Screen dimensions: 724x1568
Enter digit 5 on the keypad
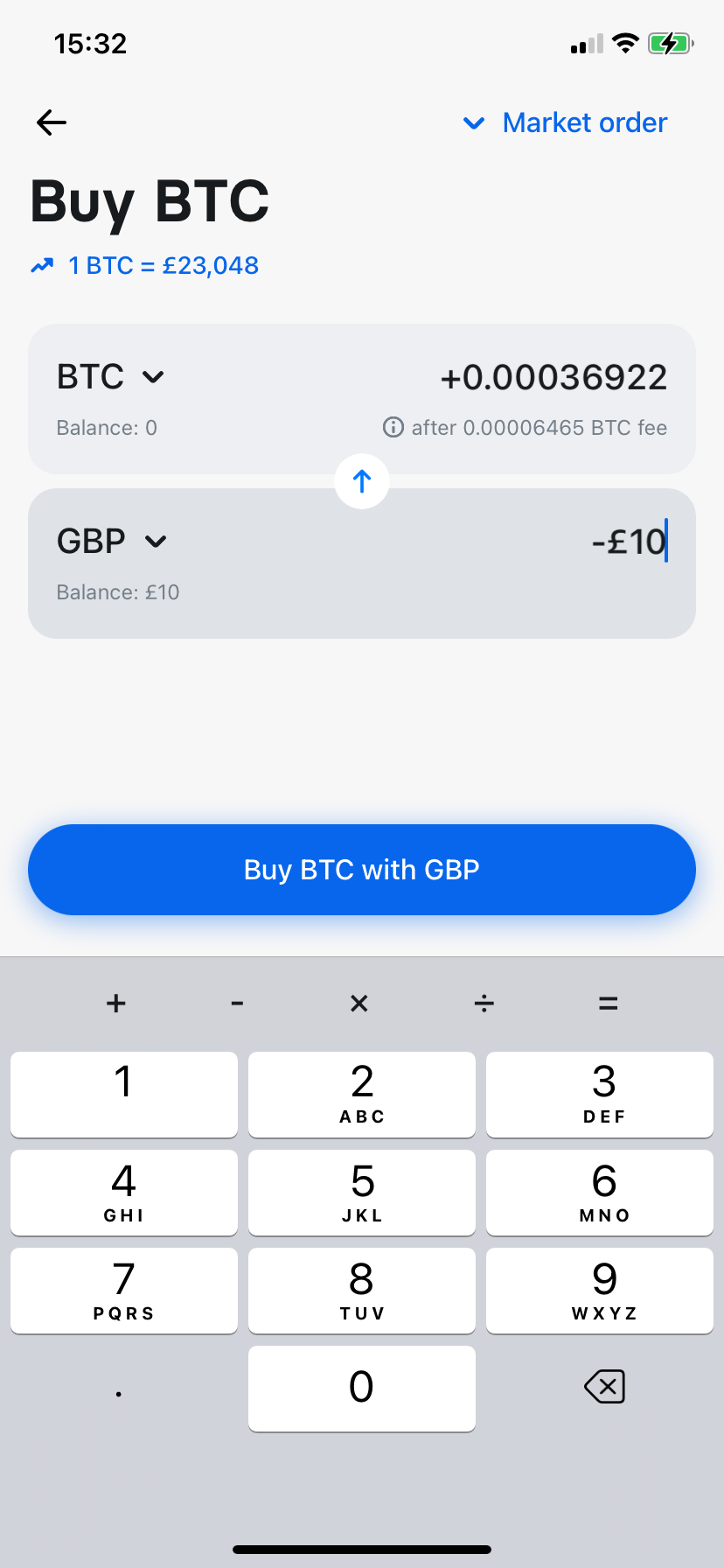click(x=362, y=1193)
